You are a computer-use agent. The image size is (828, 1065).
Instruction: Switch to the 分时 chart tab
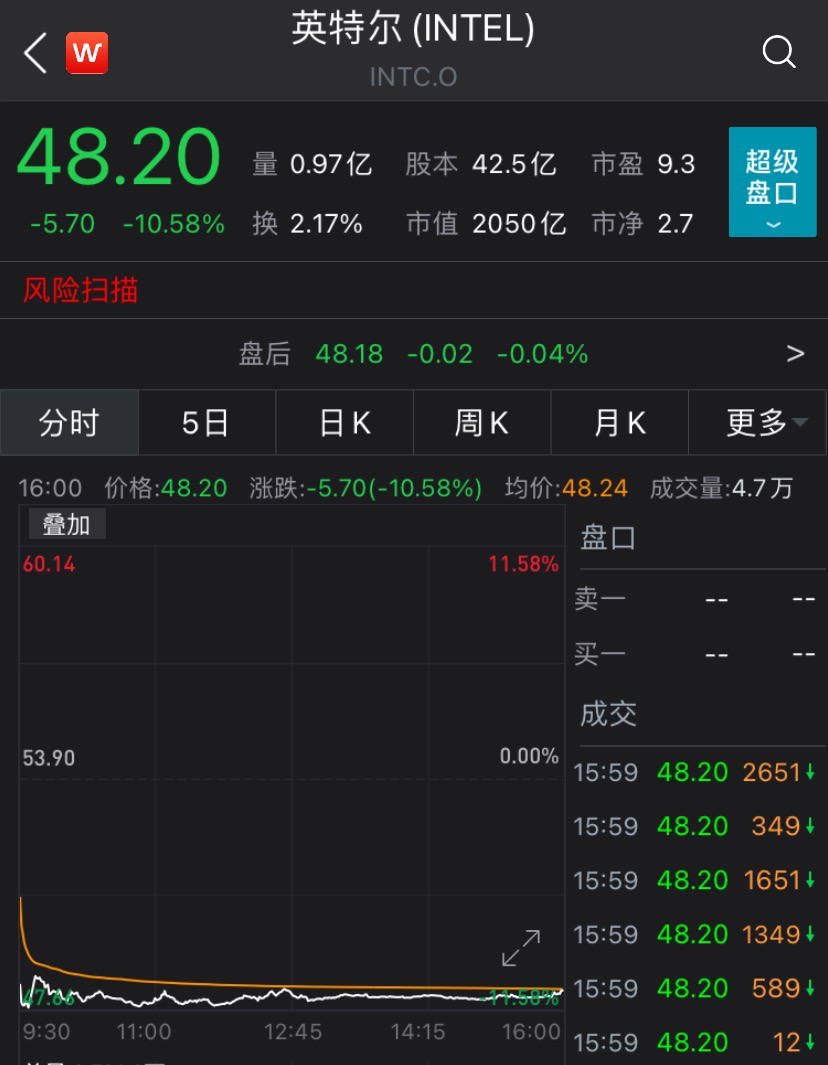pyautogui.click(x=69, y=423)
